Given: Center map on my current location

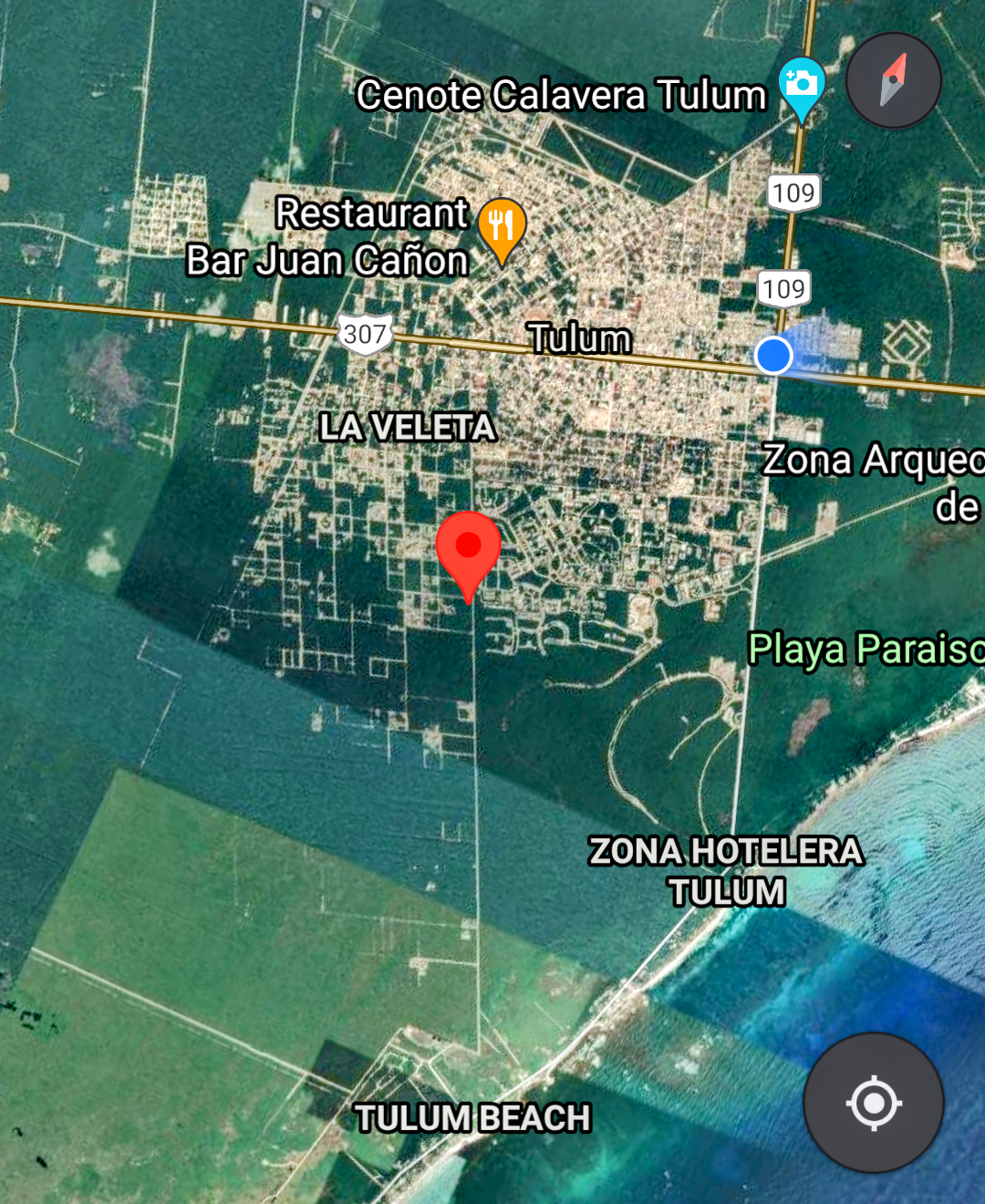Looking at the screenshot, I should (873, 1103).
